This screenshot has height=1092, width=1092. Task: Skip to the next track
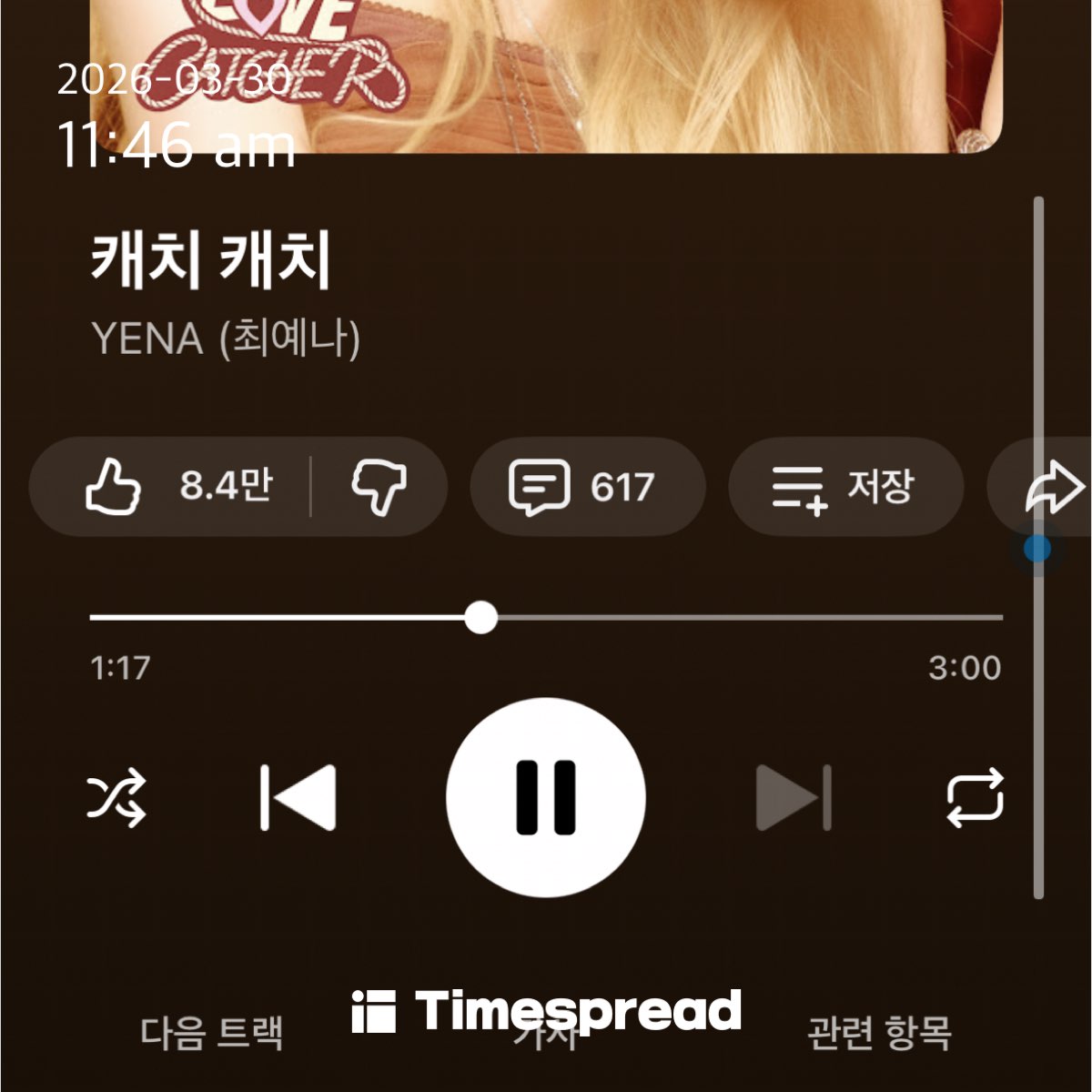[x=794, y=797]
